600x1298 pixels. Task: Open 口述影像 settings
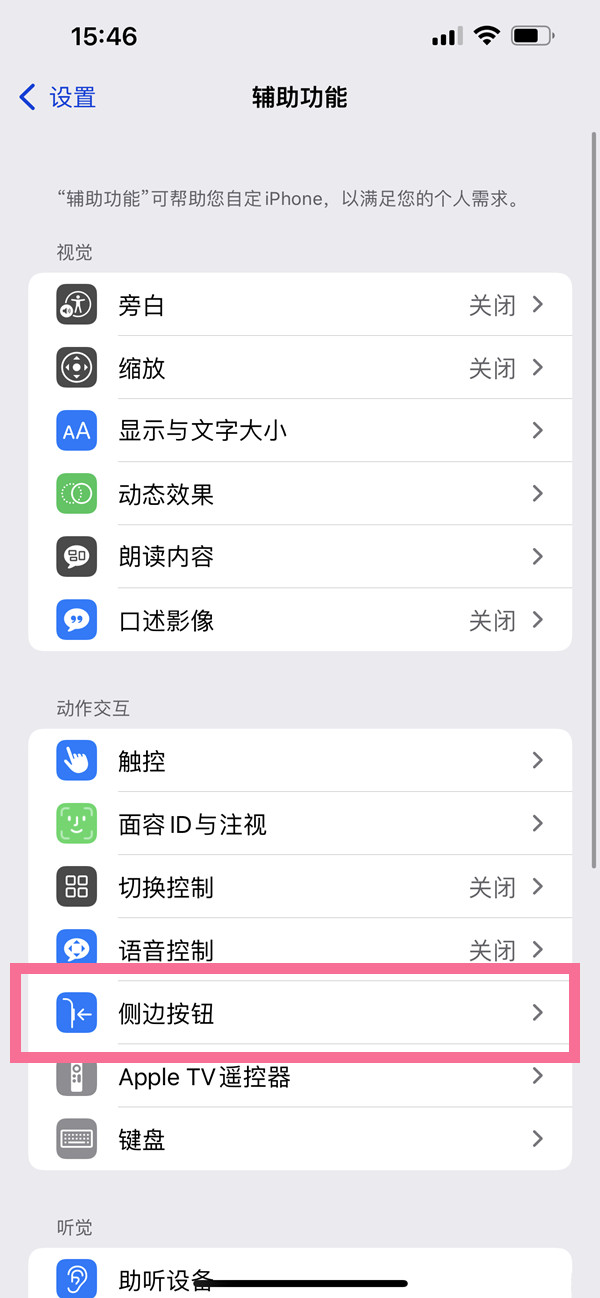[x=300, y=620]
